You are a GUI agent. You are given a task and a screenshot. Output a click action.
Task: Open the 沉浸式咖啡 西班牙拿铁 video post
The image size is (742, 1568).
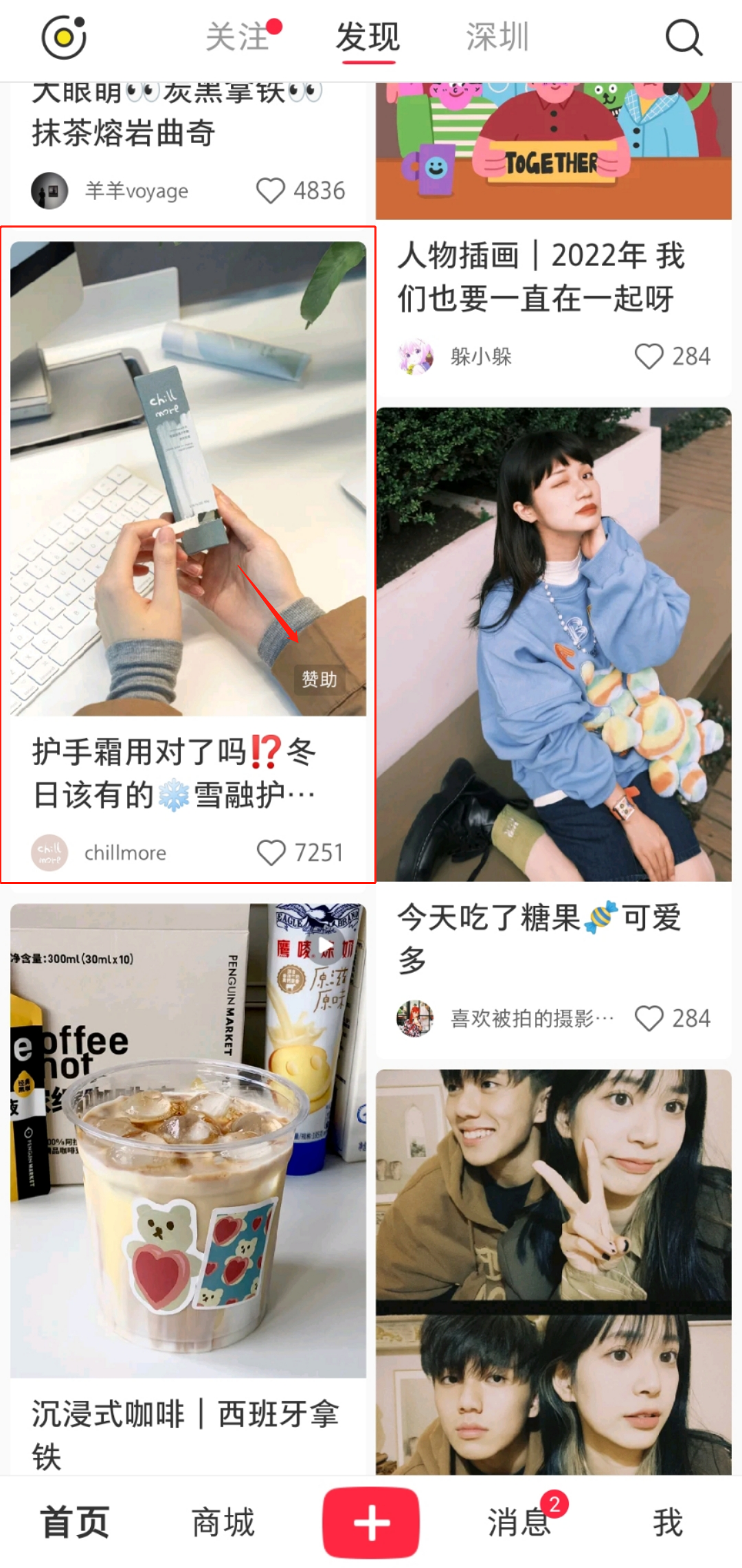click(x=188, y=1141)
